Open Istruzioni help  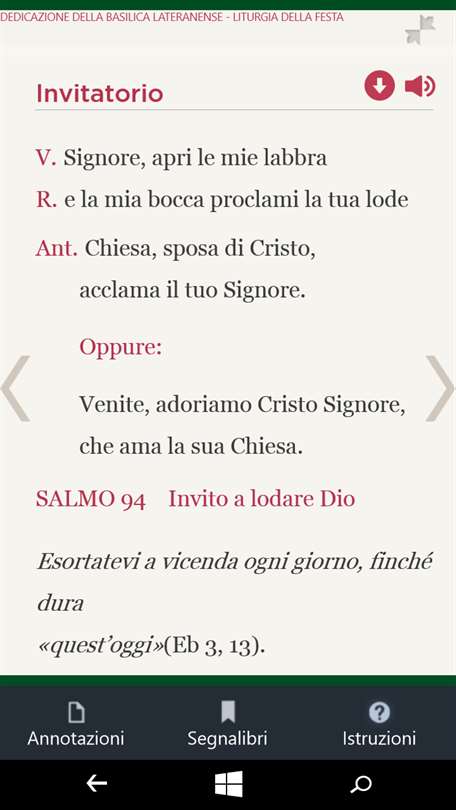pyautogui.click(x=379, y=724)
